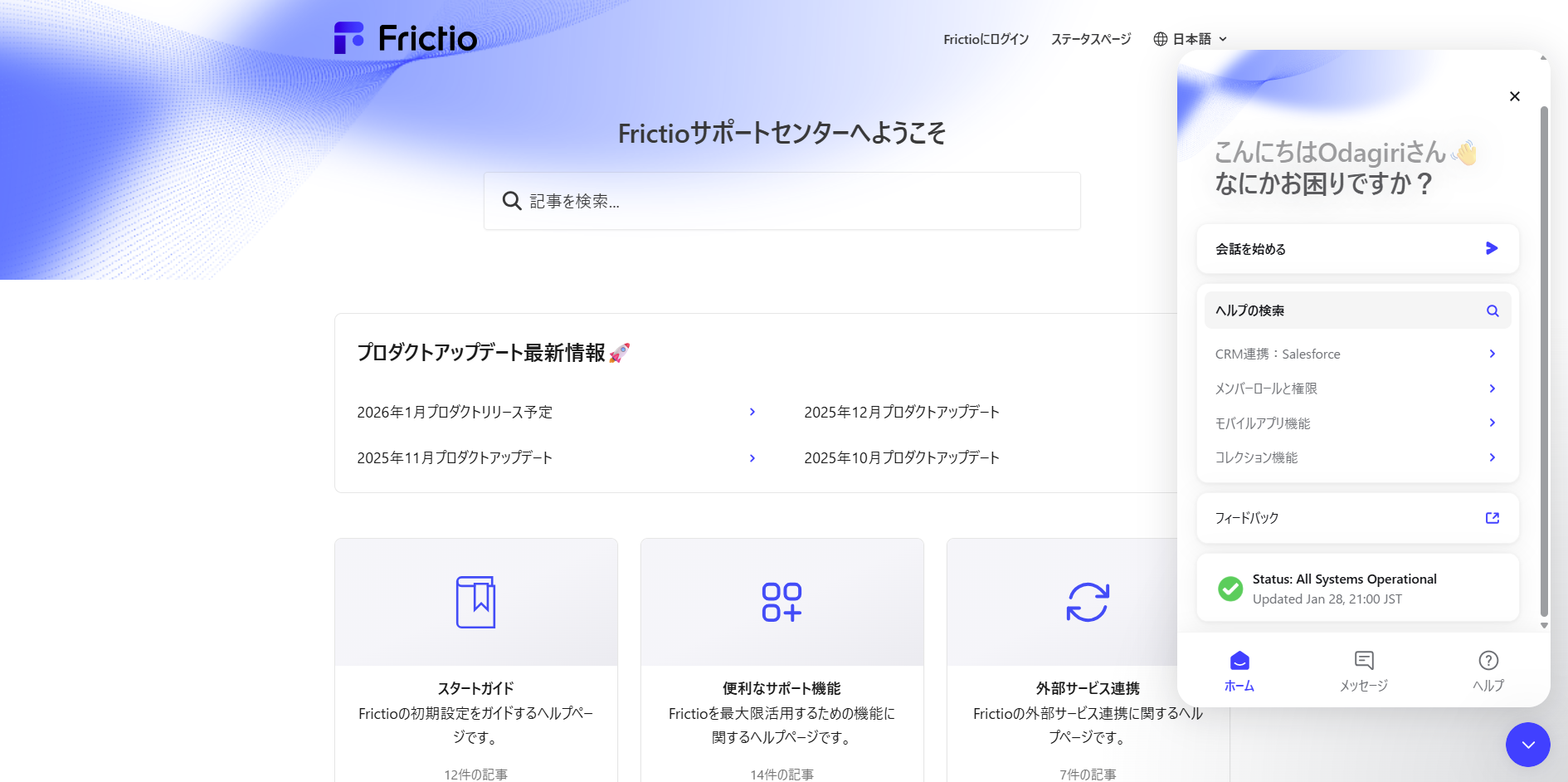Switch to the メッセージ tab
The image size is (1568, 782).
1363,671
